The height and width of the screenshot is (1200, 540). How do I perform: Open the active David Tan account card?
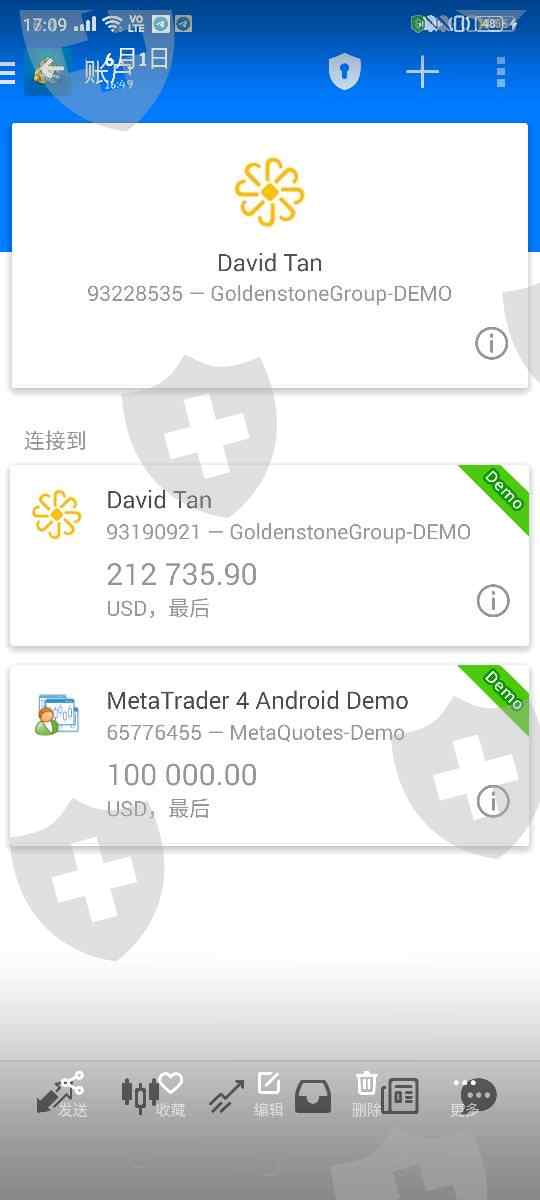[x=270, y=255]
